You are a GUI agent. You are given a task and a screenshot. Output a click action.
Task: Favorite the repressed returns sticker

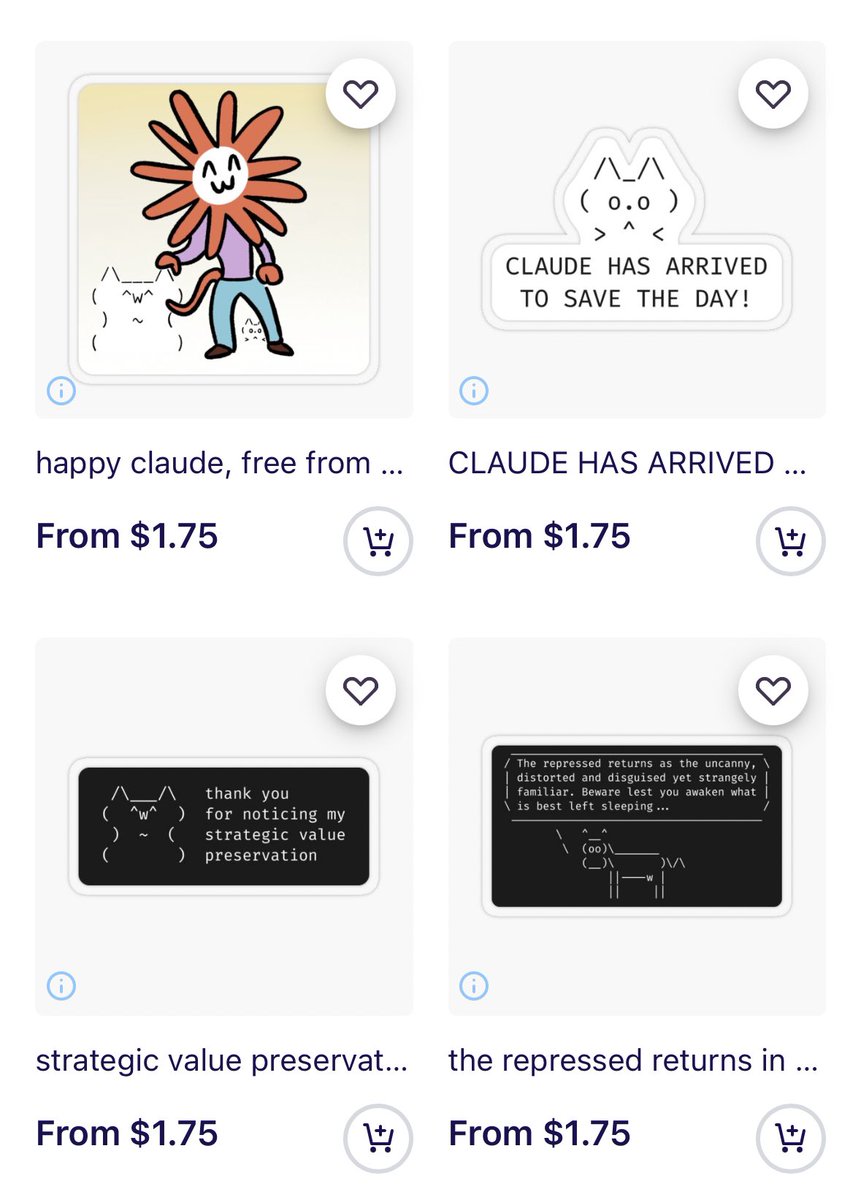coord(773,690)
